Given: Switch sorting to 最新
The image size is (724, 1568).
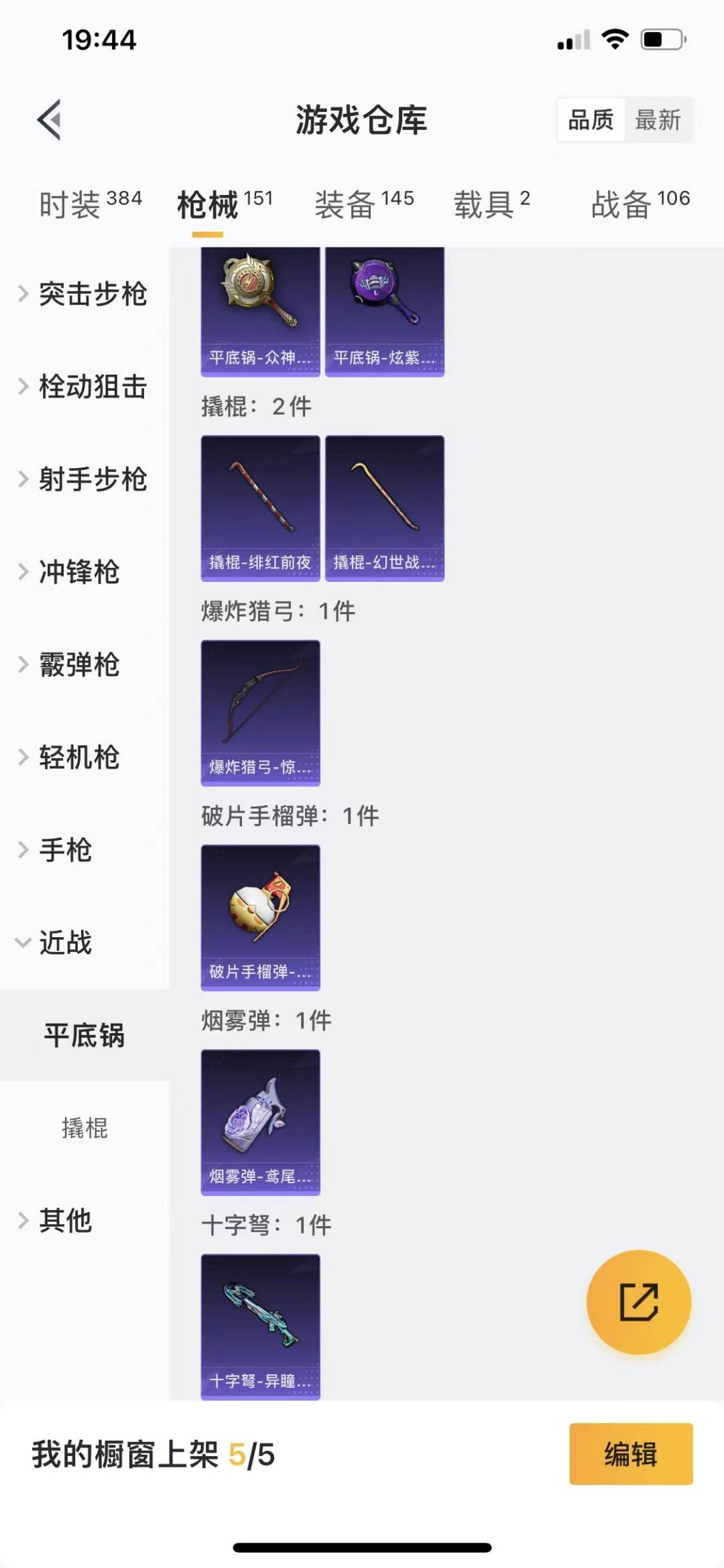Looking at the screenshot, I should [660, 121].
